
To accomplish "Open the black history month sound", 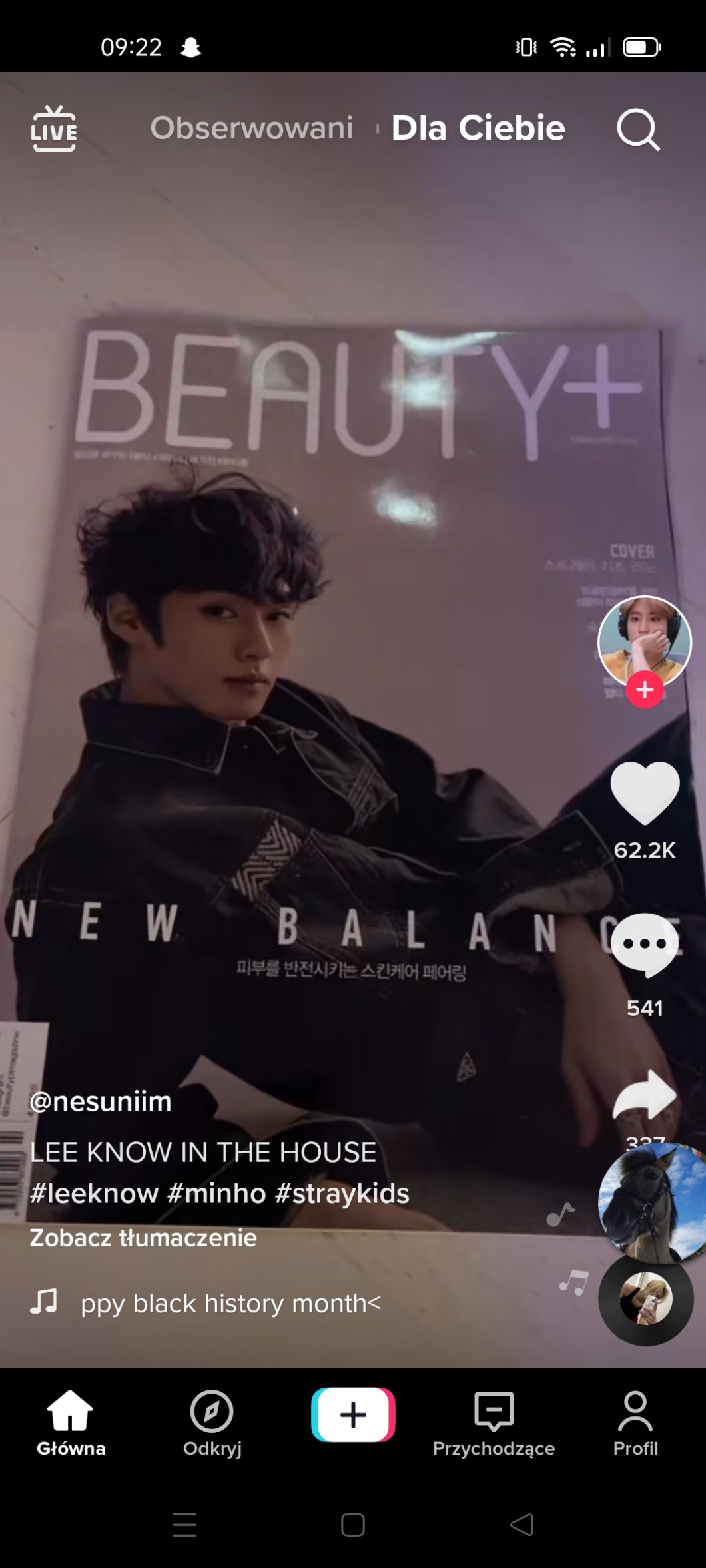I will [230, 1303].
